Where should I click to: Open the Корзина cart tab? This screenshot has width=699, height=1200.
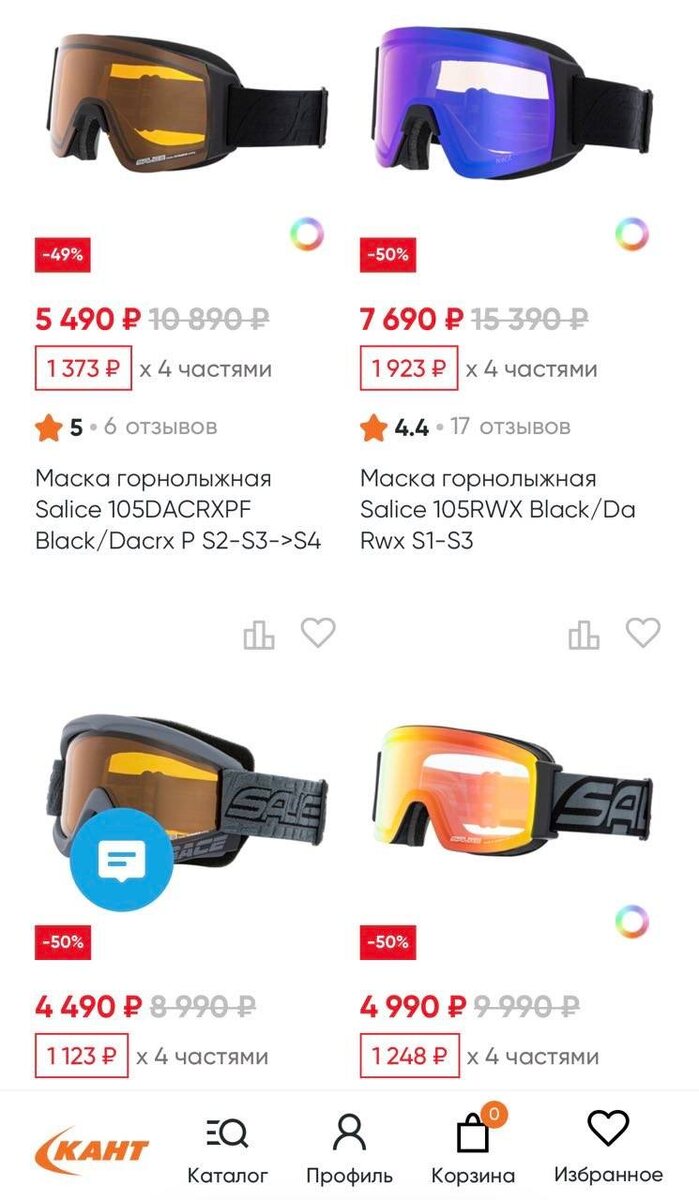click(473, 1149)
